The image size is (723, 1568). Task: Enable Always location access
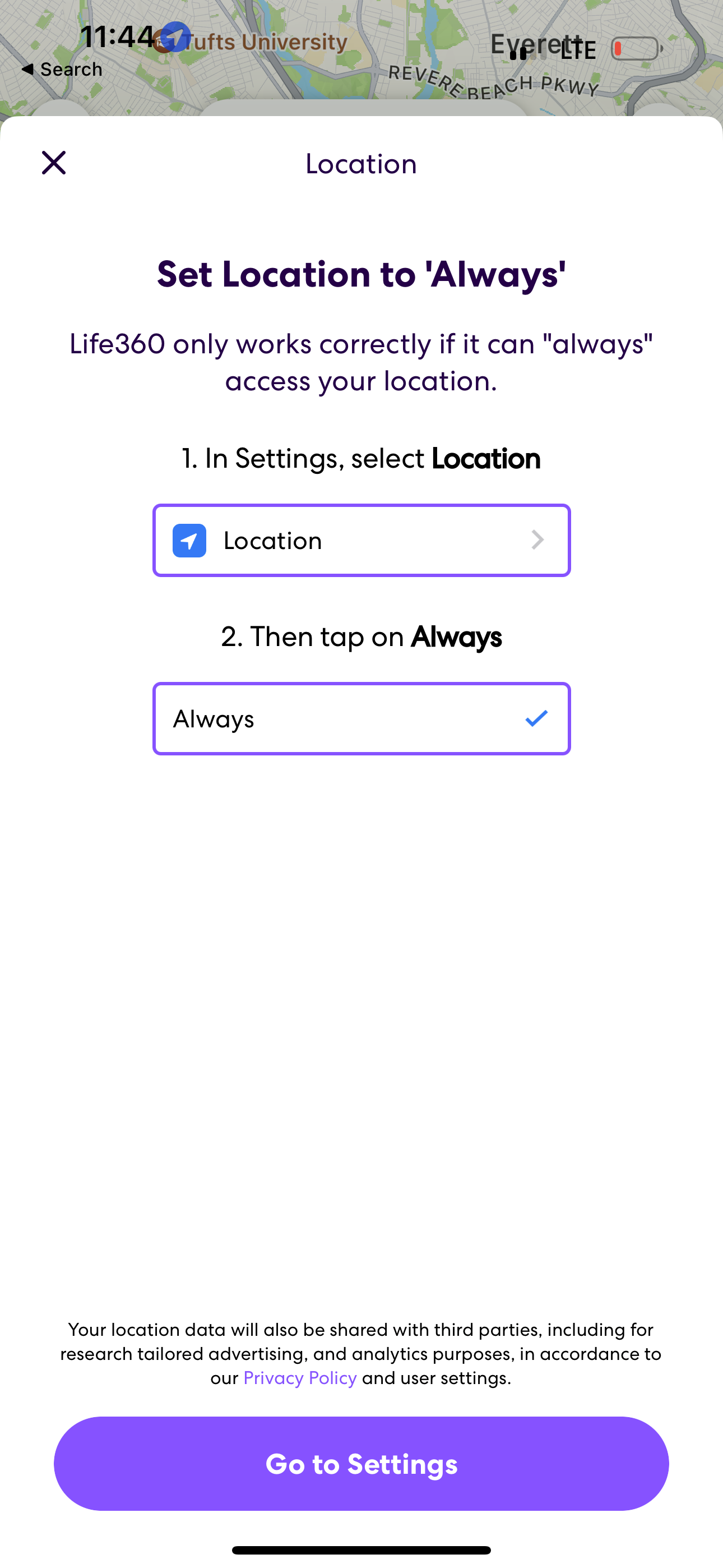tap(361, 719)
